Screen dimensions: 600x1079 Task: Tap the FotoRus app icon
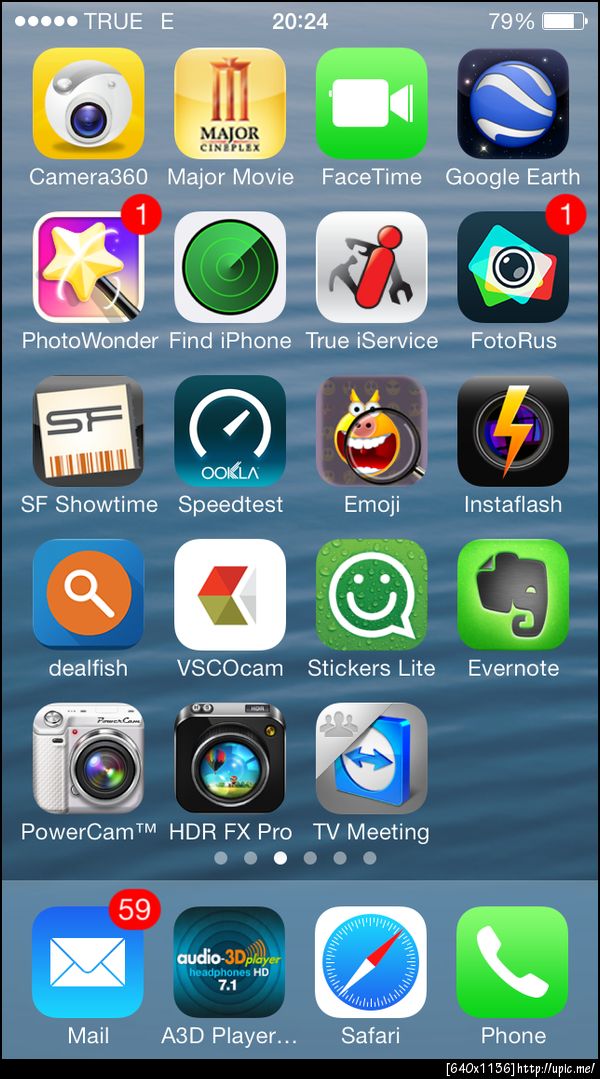(x=513, y=267)
